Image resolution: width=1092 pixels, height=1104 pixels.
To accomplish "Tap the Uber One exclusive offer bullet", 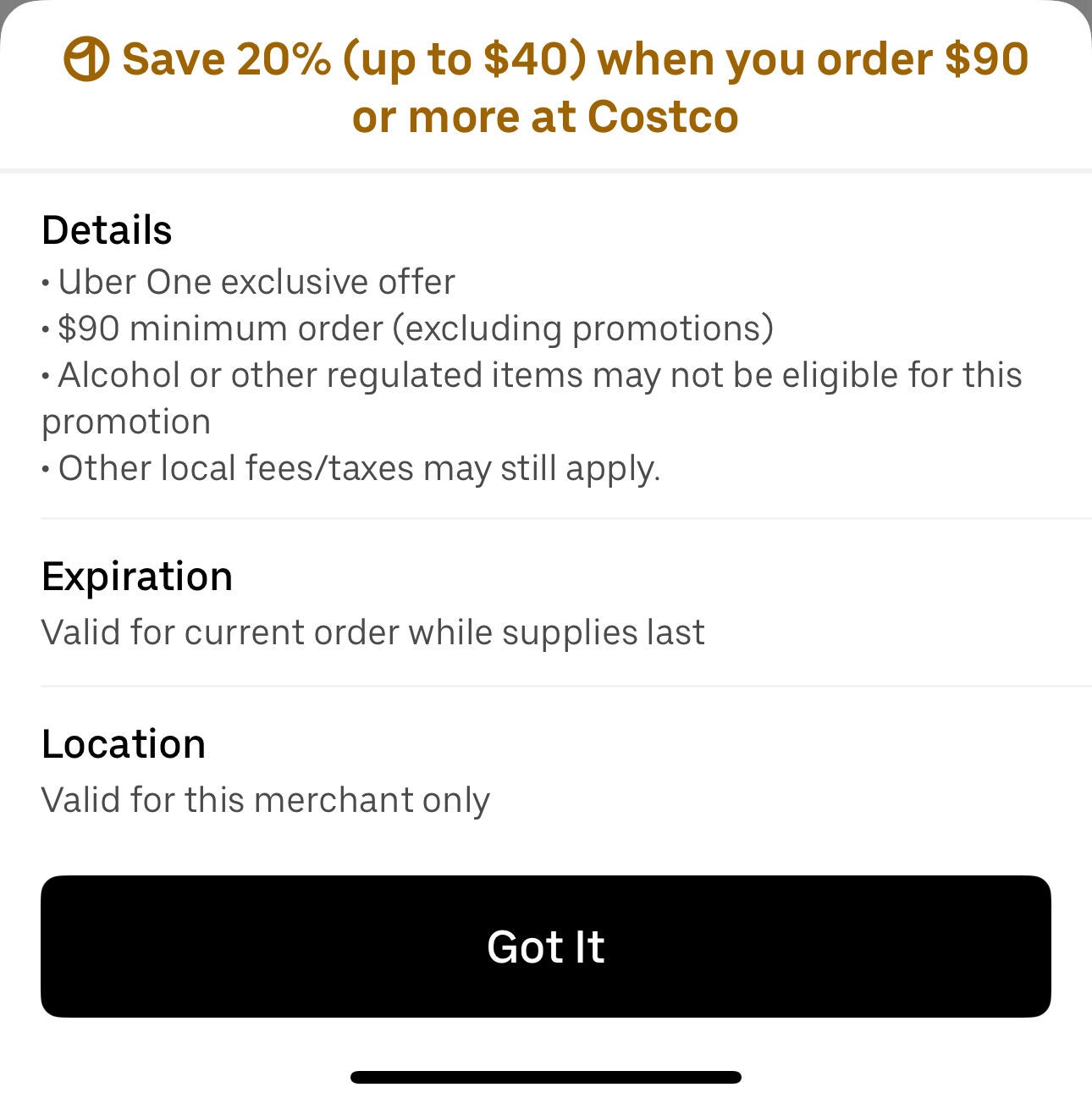I will pos(249,281).
